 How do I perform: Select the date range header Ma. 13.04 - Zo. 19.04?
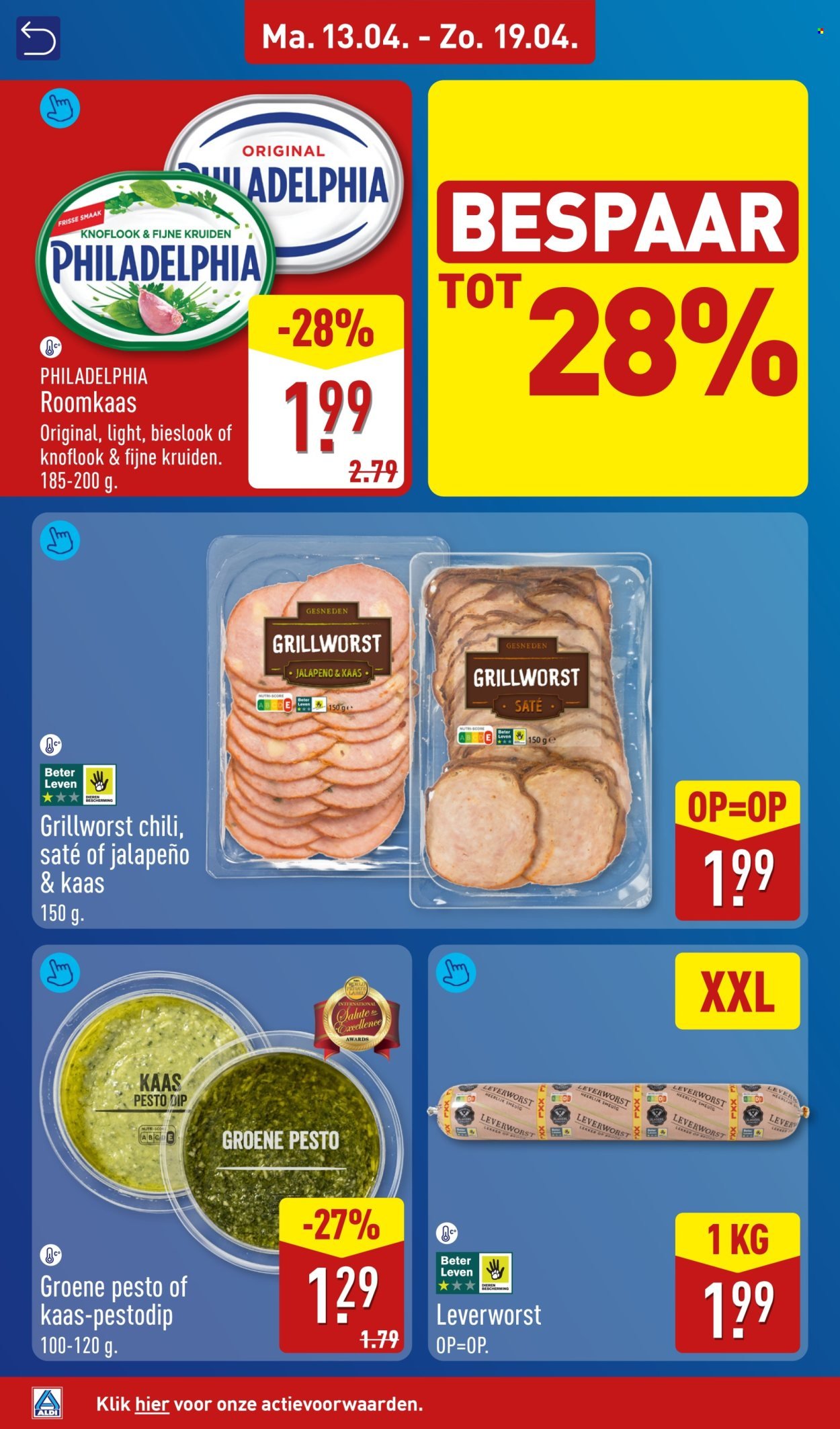(420, 39)
